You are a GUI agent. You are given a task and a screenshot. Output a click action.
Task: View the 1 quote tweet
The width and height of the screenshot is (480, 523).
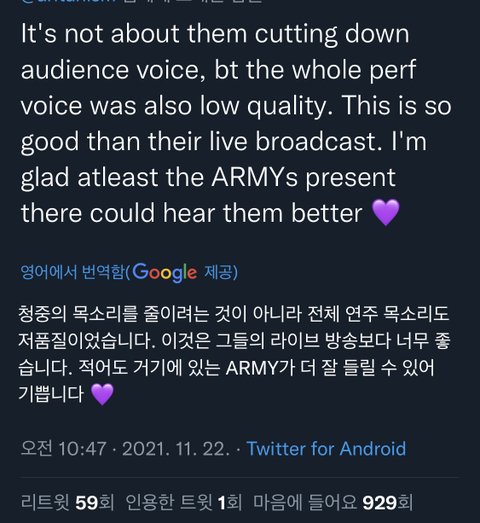[184, 502]
